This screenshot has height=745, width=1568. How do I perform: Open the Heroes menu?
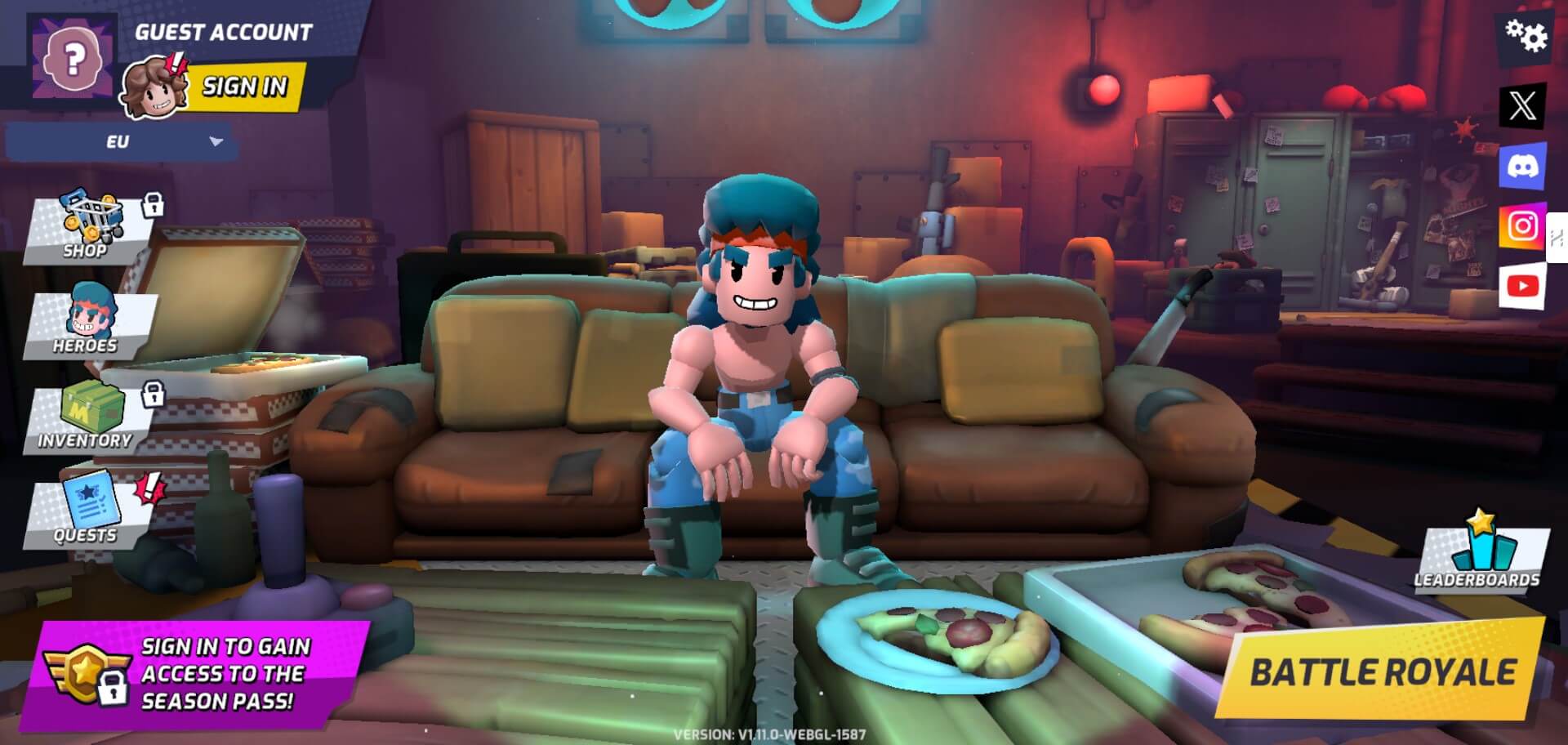88,321
